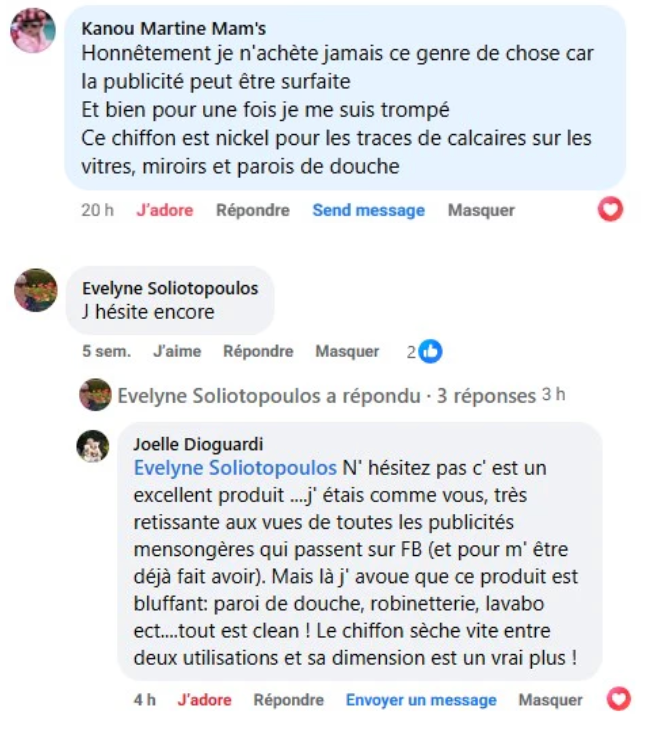Open heart reaction on Joelle Dioguardi's reply

[619, 699]
